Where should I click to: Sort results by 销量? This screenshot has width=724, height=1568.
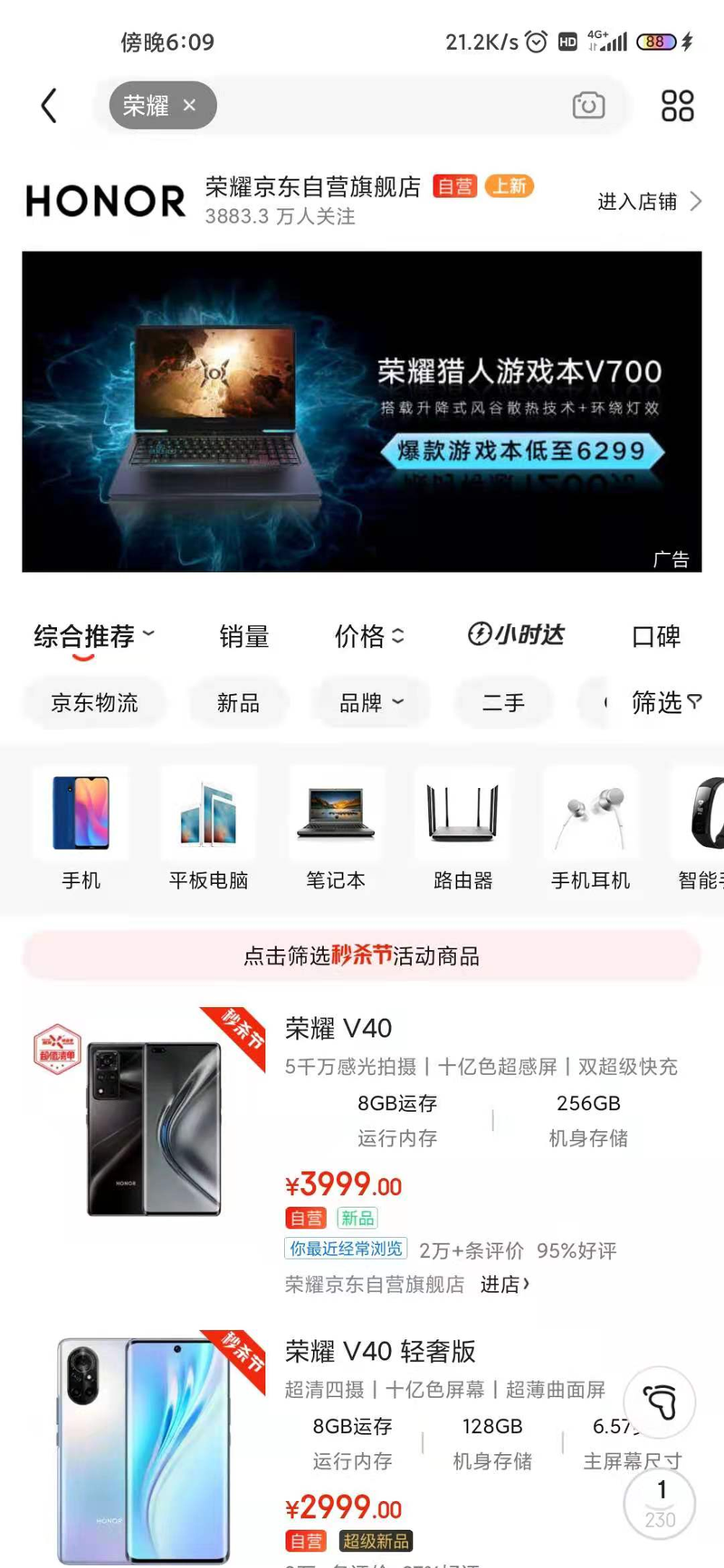tap(244, 637)
